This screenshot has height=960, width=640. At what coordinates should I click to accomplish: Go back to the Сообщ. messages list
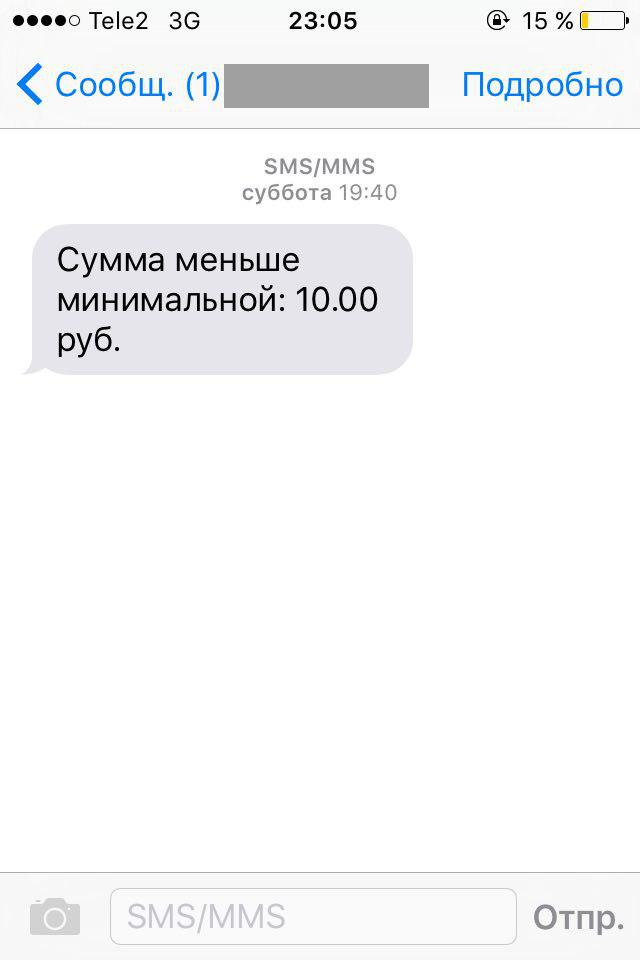tap(118, 85)
